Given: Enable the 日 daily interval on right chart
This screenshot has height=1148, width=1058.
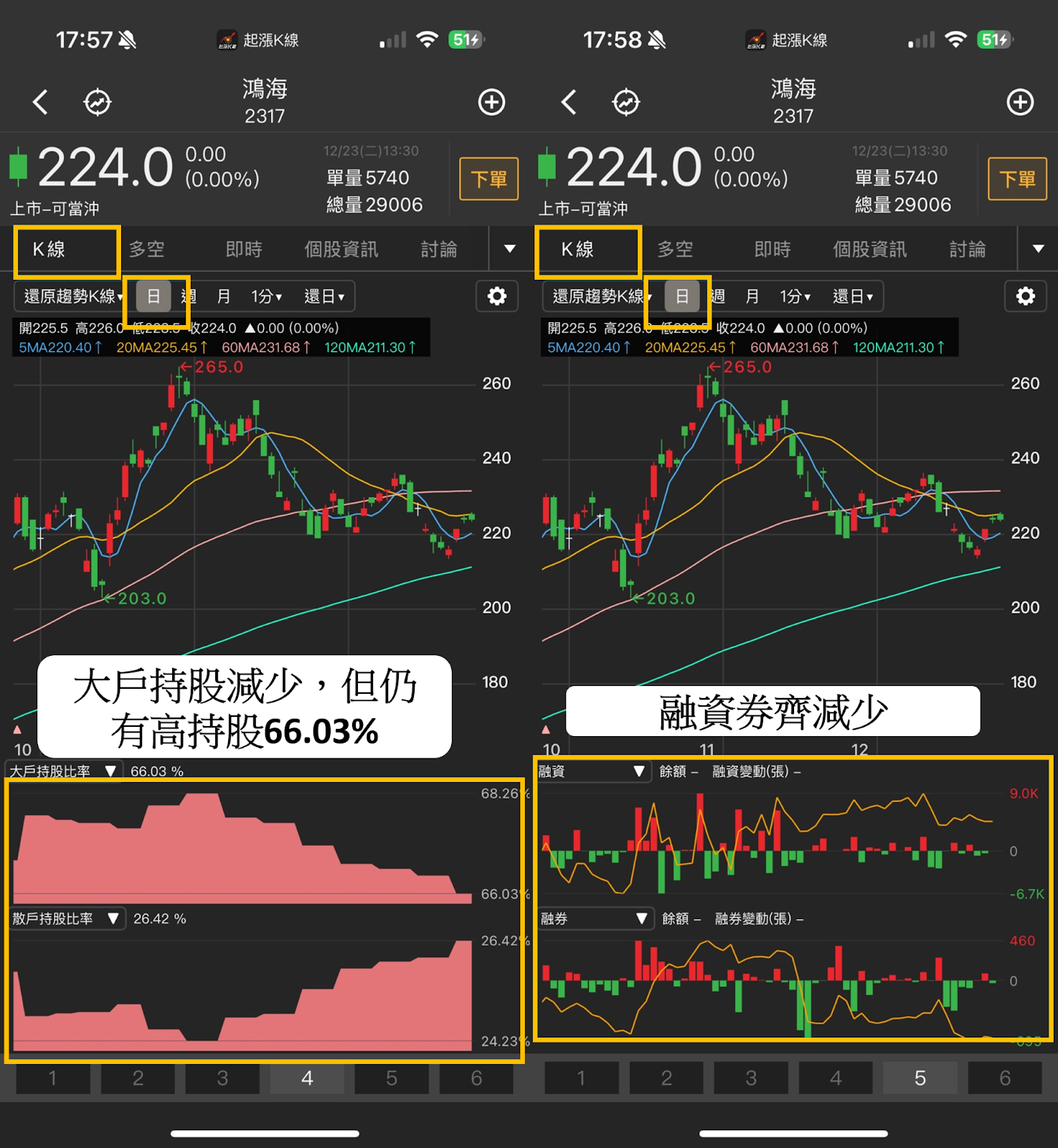Looking at the screenshot, I should click(x=682, y=296).
